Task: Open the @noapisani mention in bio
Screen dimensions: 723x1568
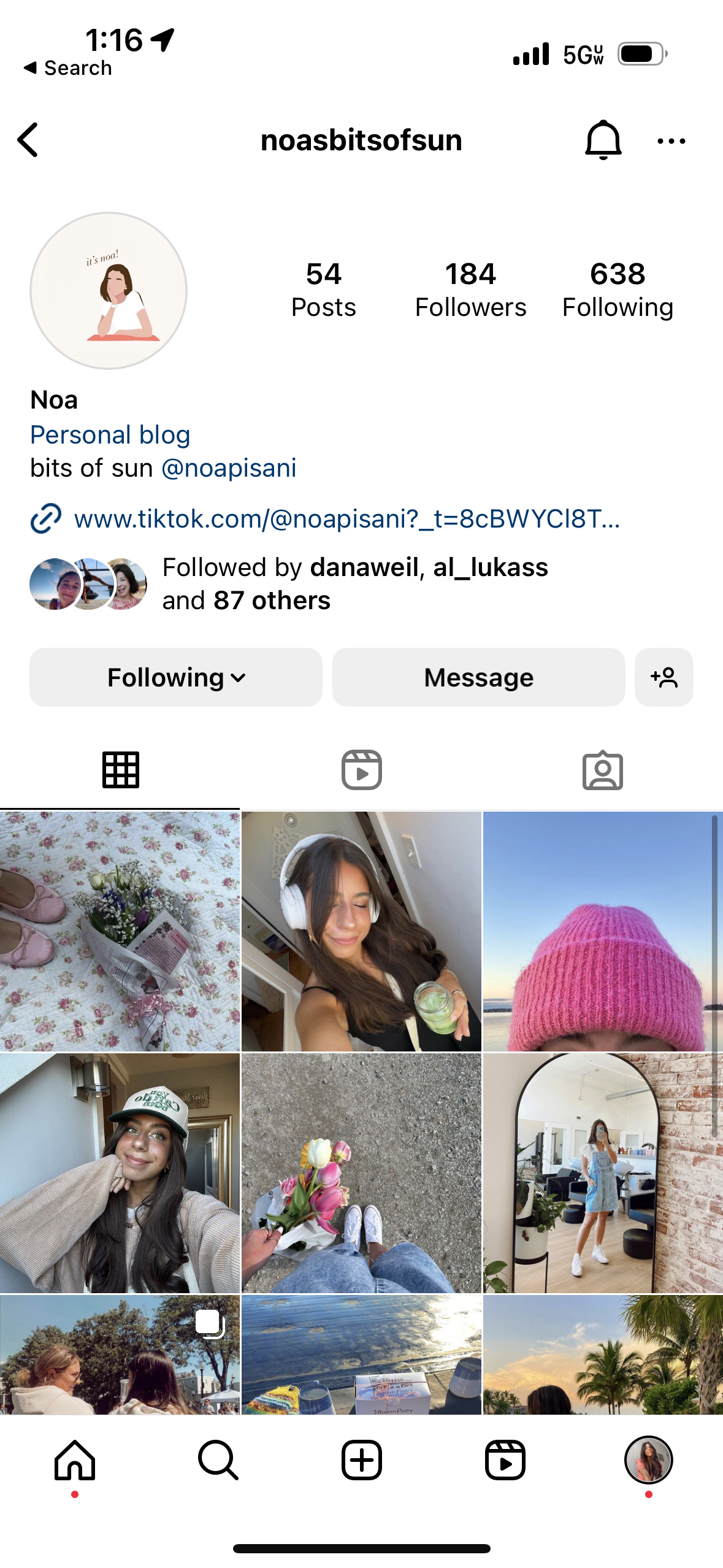Action: 229,468
